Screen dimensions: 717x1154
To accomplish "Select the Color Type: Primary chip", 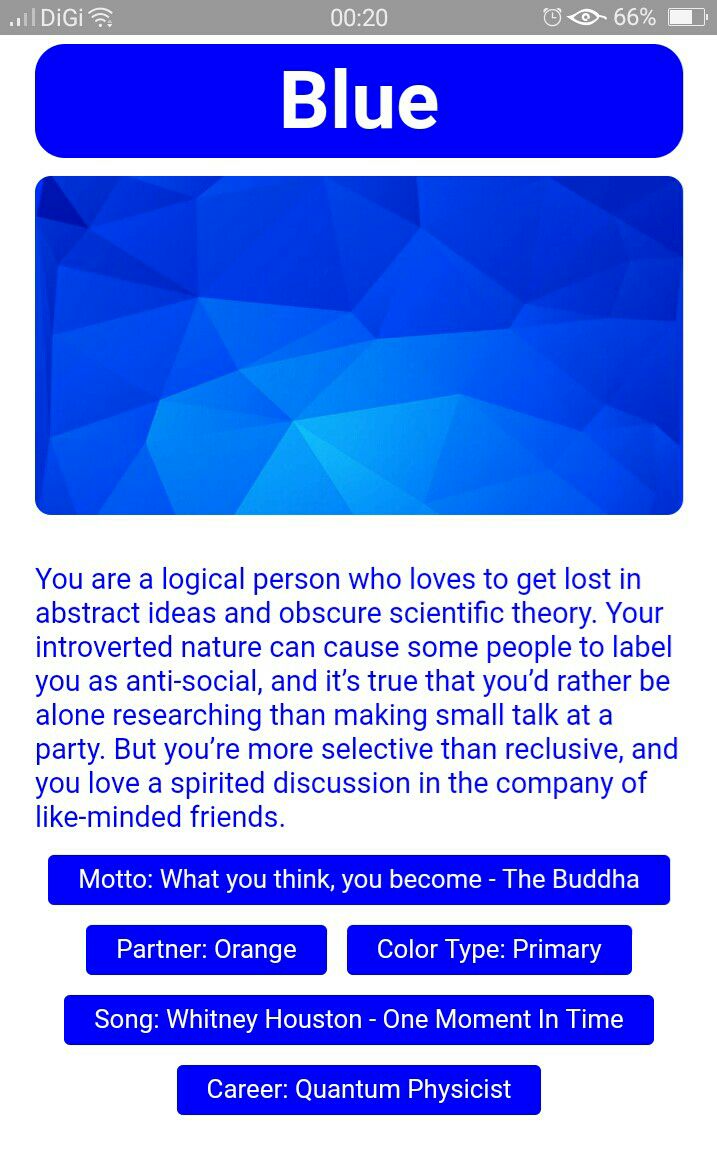I will (489, 950).
